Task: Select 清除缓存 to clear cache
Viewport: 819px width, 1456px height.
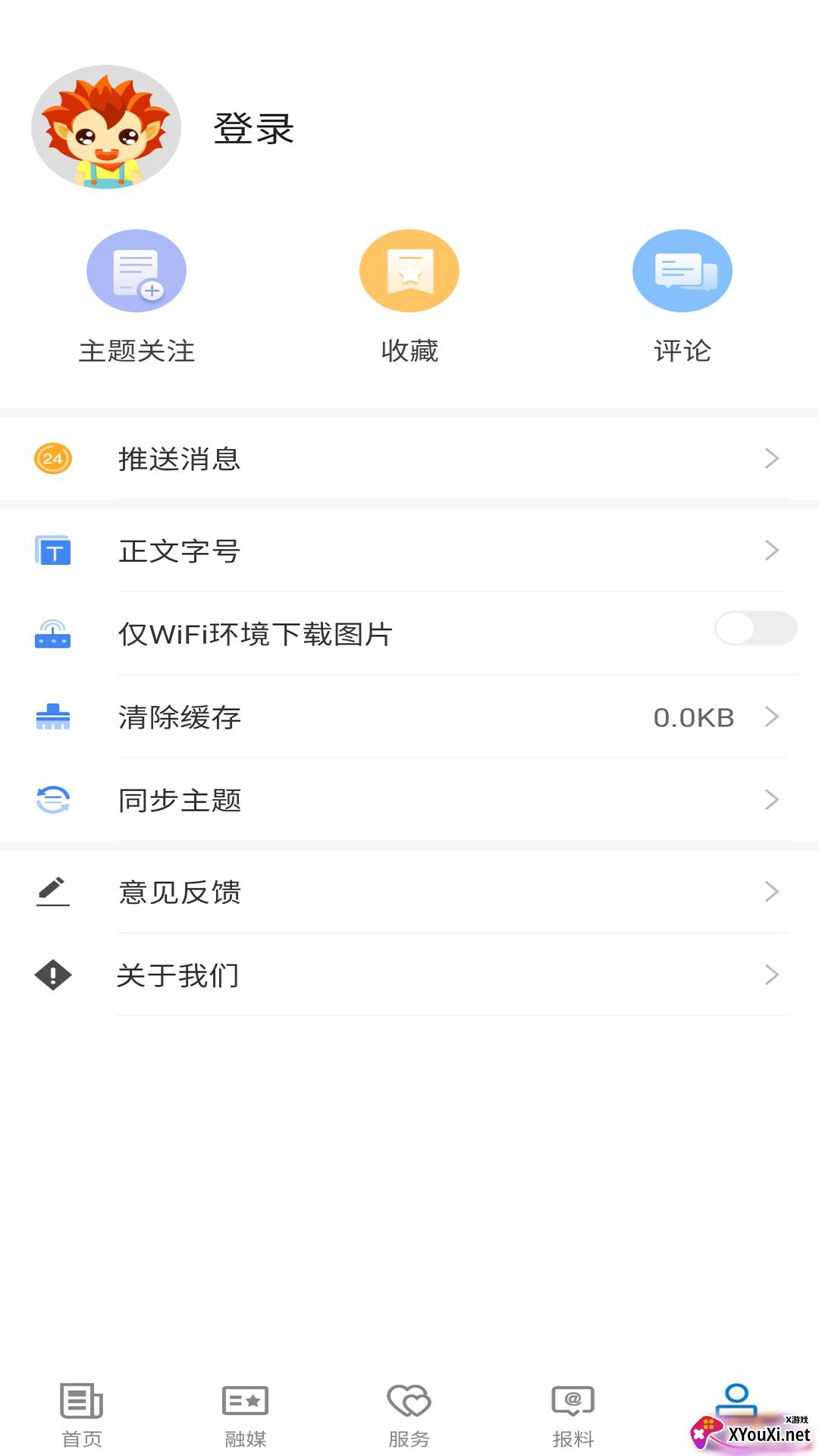Action: [409, 717]
